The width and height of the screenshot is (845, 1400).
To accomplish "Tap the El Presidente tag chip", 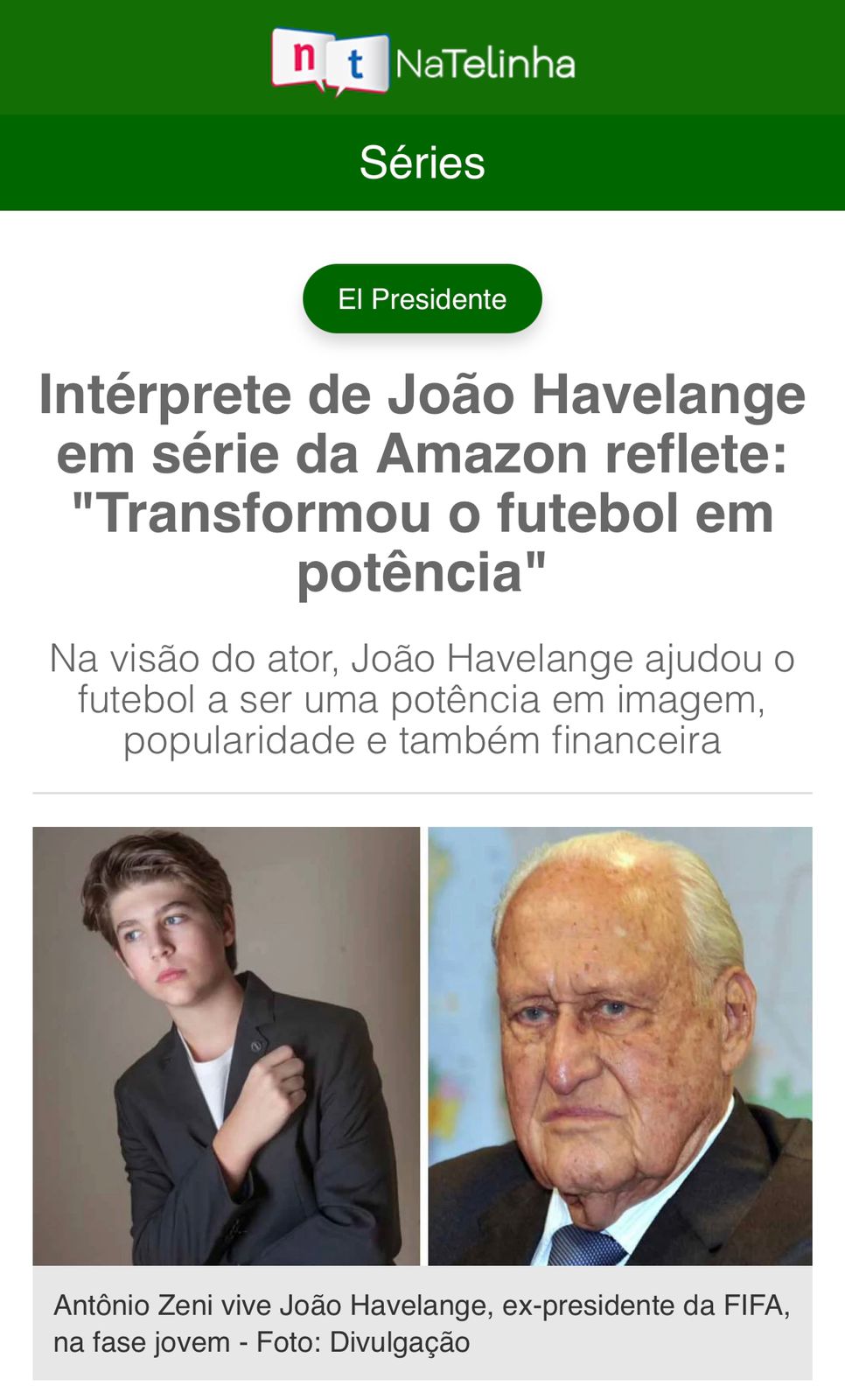I will [x=422, y=299].
